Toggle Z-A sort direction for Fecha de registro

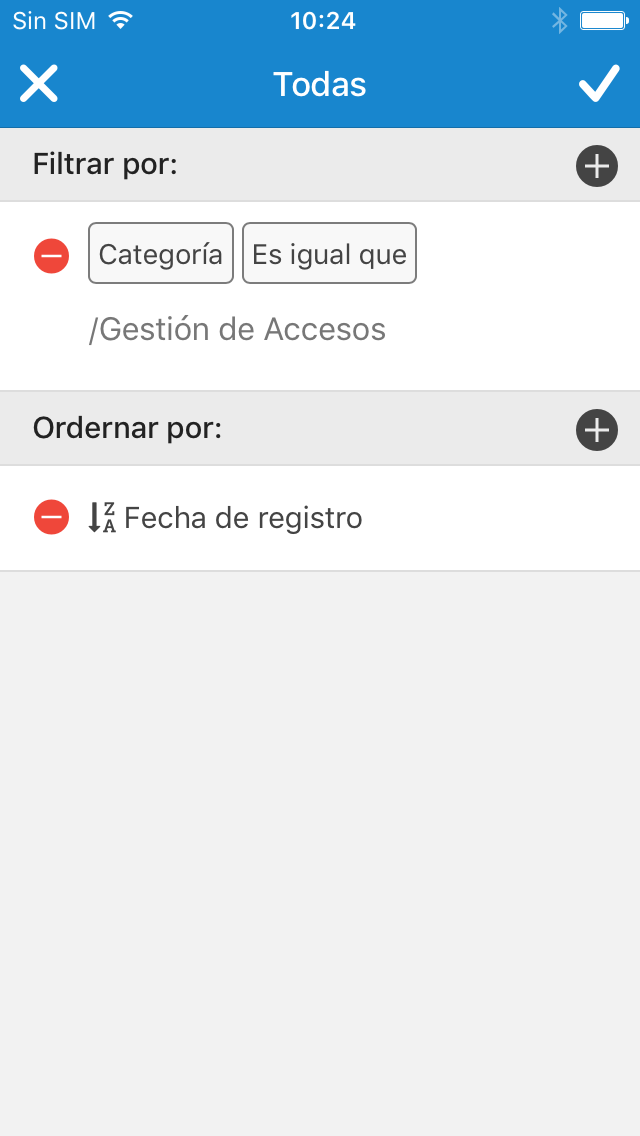point(101,517)
